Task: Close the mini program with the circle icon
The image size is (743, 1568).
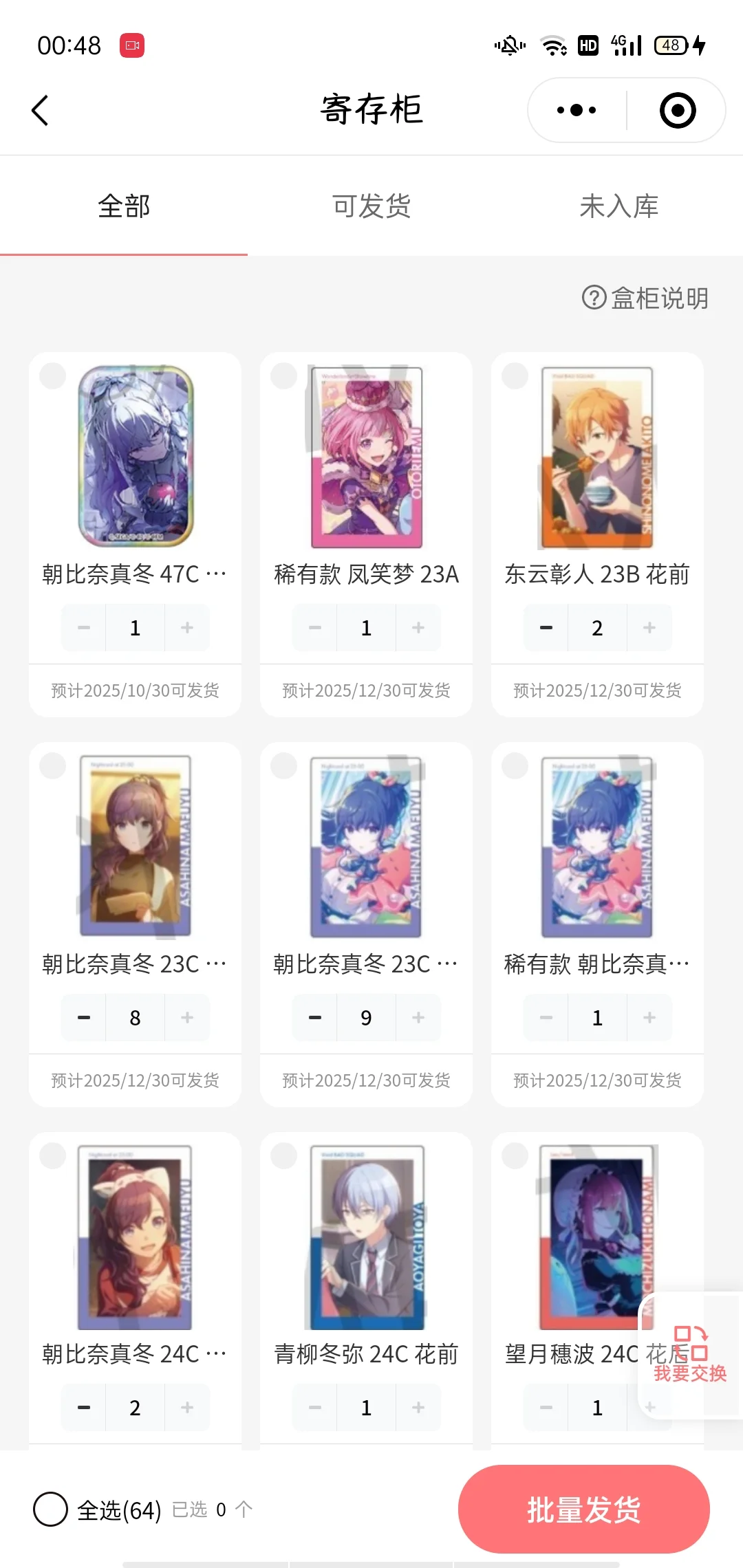Action: click(678, 110)
